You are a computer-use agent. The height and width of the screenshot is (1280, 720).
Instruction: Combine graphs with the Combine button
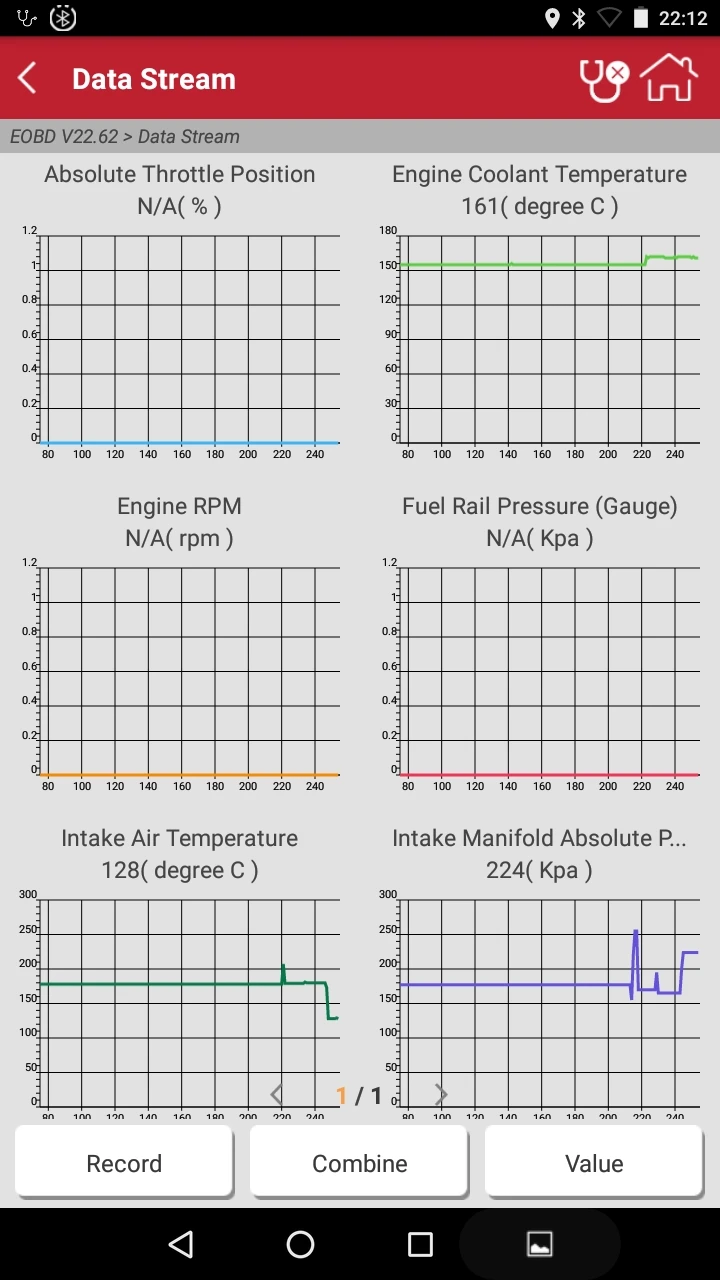point(360,1163)
